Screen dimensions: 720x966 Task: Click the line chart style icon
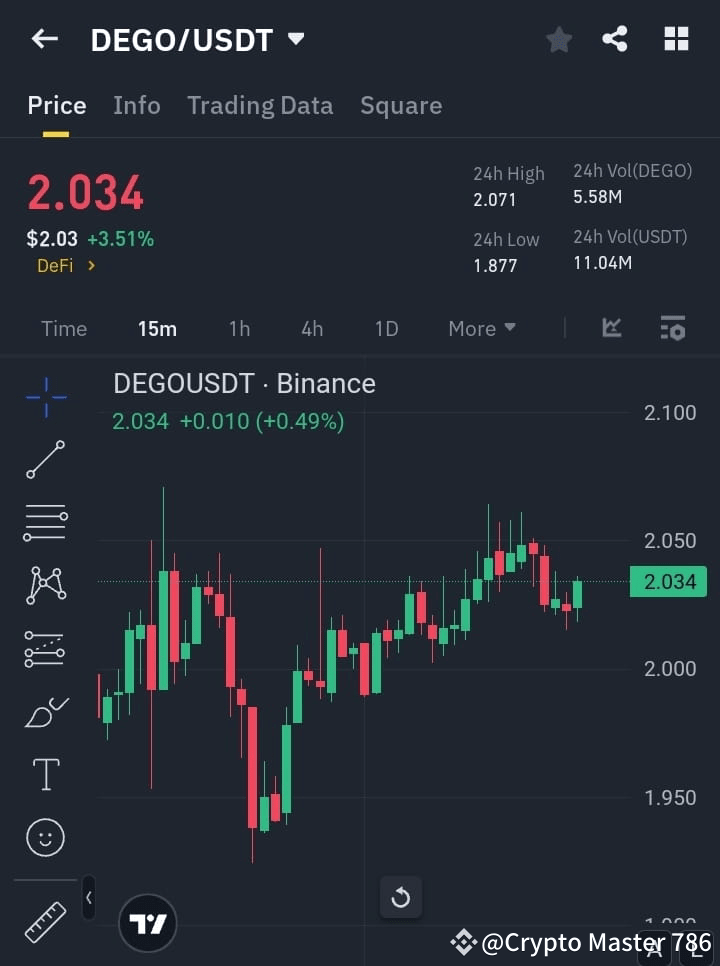click(x=611, y=328)
